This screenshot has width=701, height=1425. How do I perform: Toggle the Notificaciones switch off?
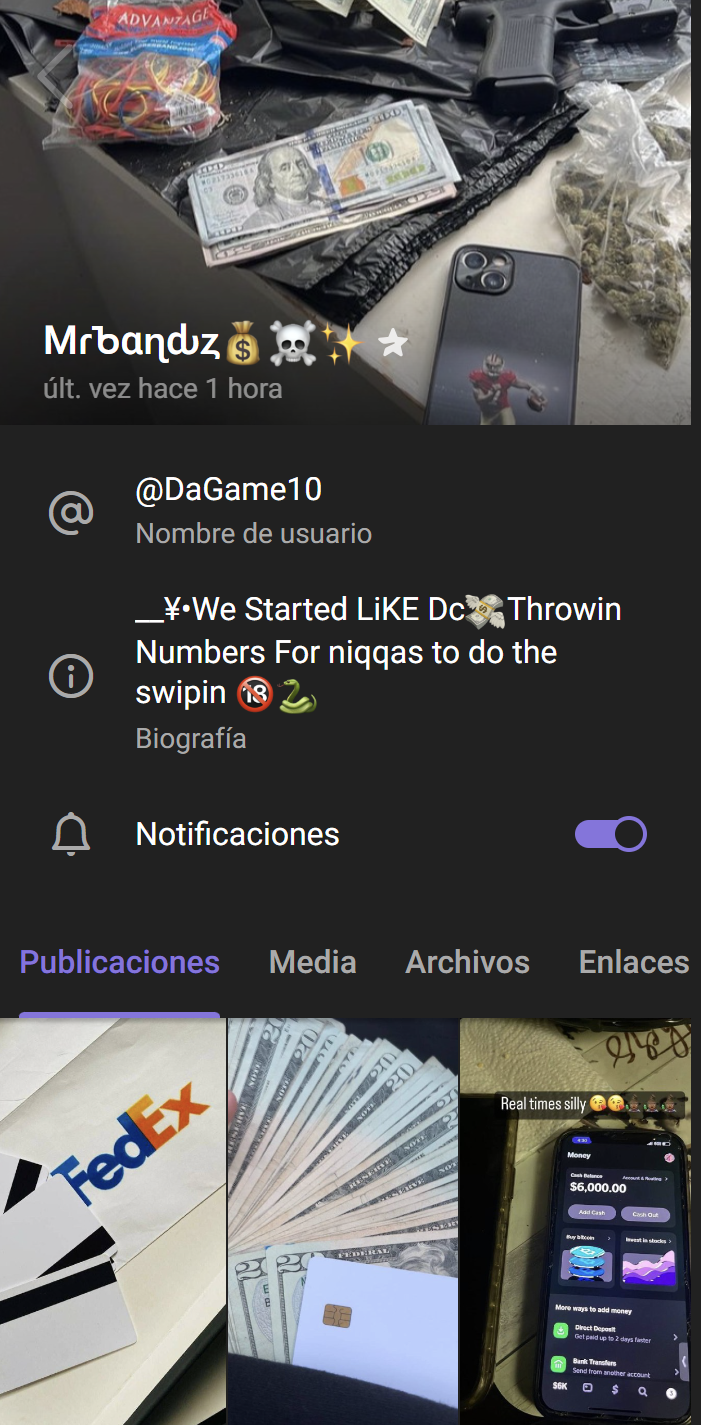611,834
